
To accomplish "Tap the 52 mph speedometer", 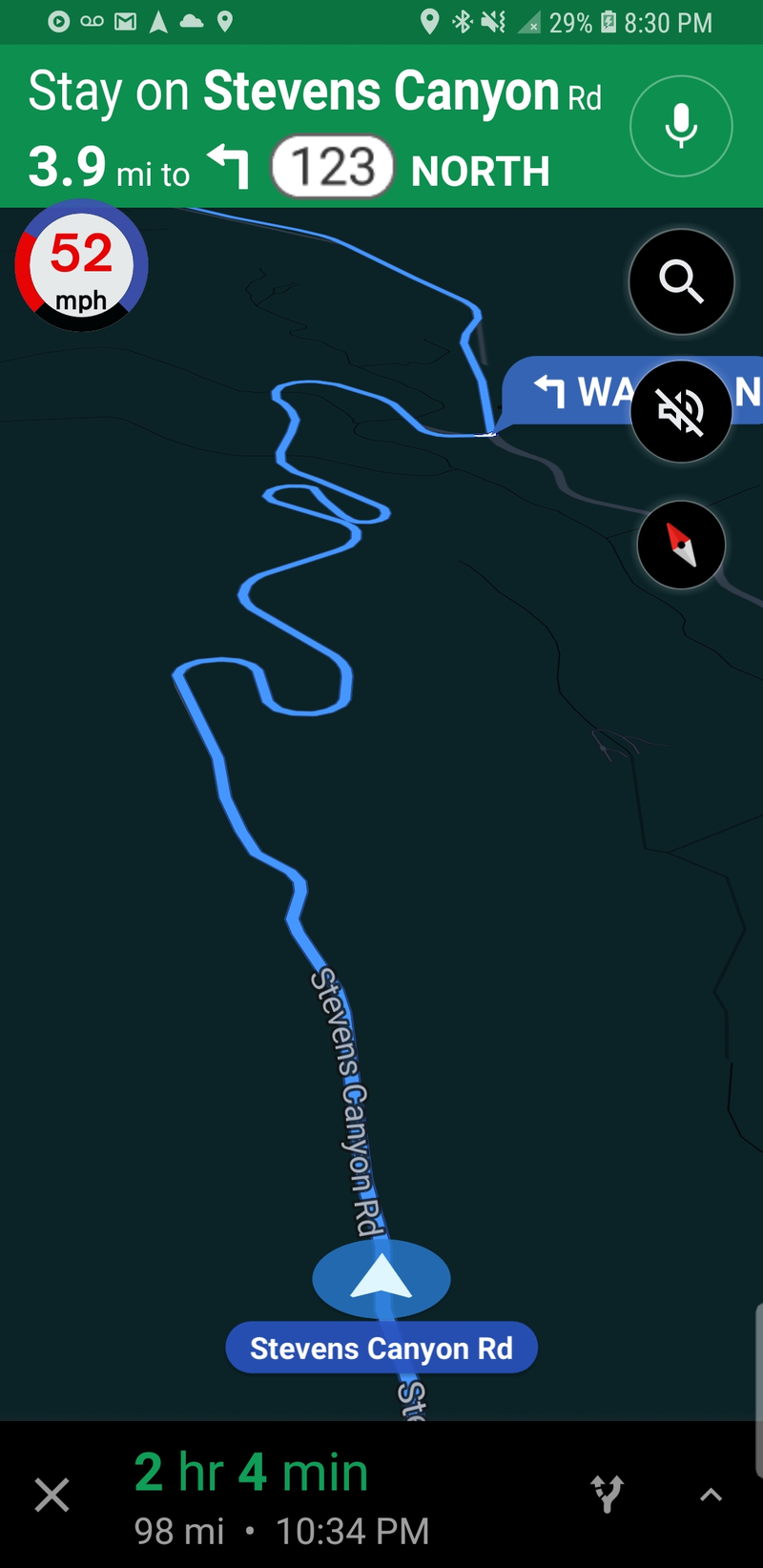I will (81, 266).
